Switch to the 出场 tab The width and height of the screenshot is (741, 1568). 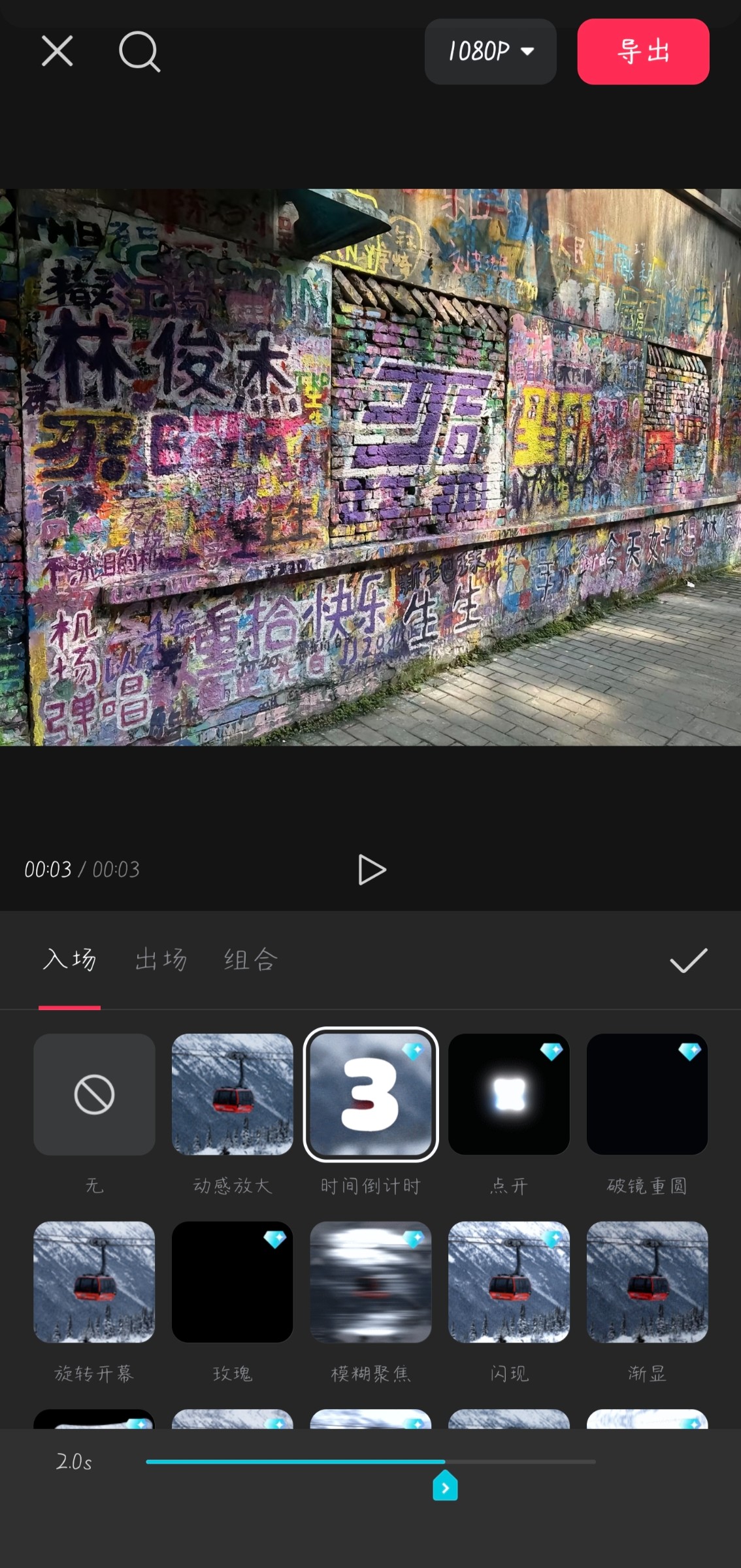pyautogui.click(x=161, y=960)
